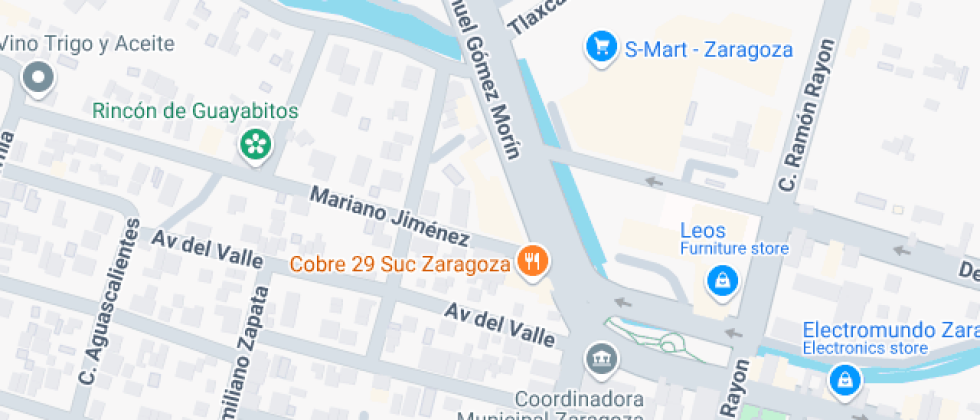Tap the Vino Trigo y Aceite pin
The width and height of the screenshot is (980, 420).
coord(38,79)
